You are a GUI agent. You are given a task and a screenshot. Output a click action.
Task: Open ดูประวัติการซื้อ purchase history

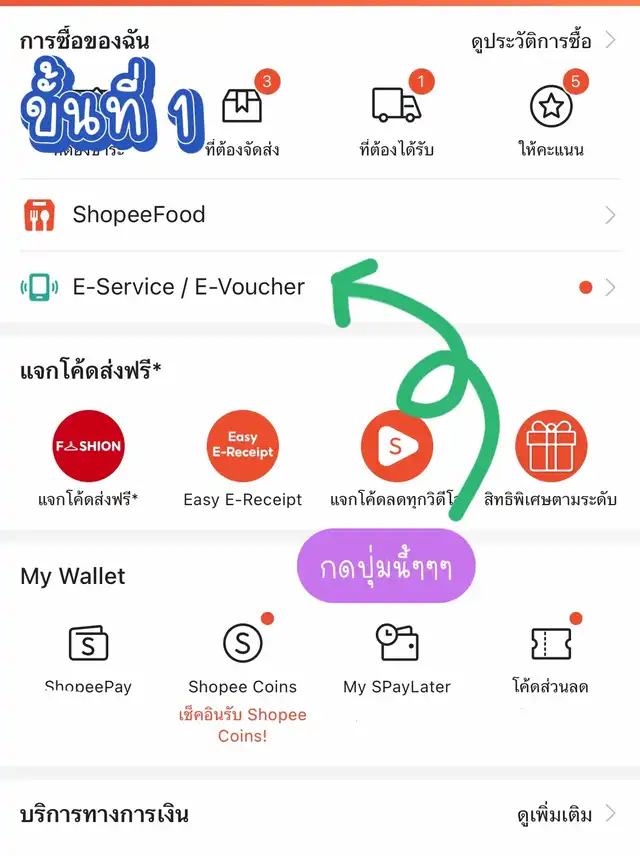click(x=544, y=41)
